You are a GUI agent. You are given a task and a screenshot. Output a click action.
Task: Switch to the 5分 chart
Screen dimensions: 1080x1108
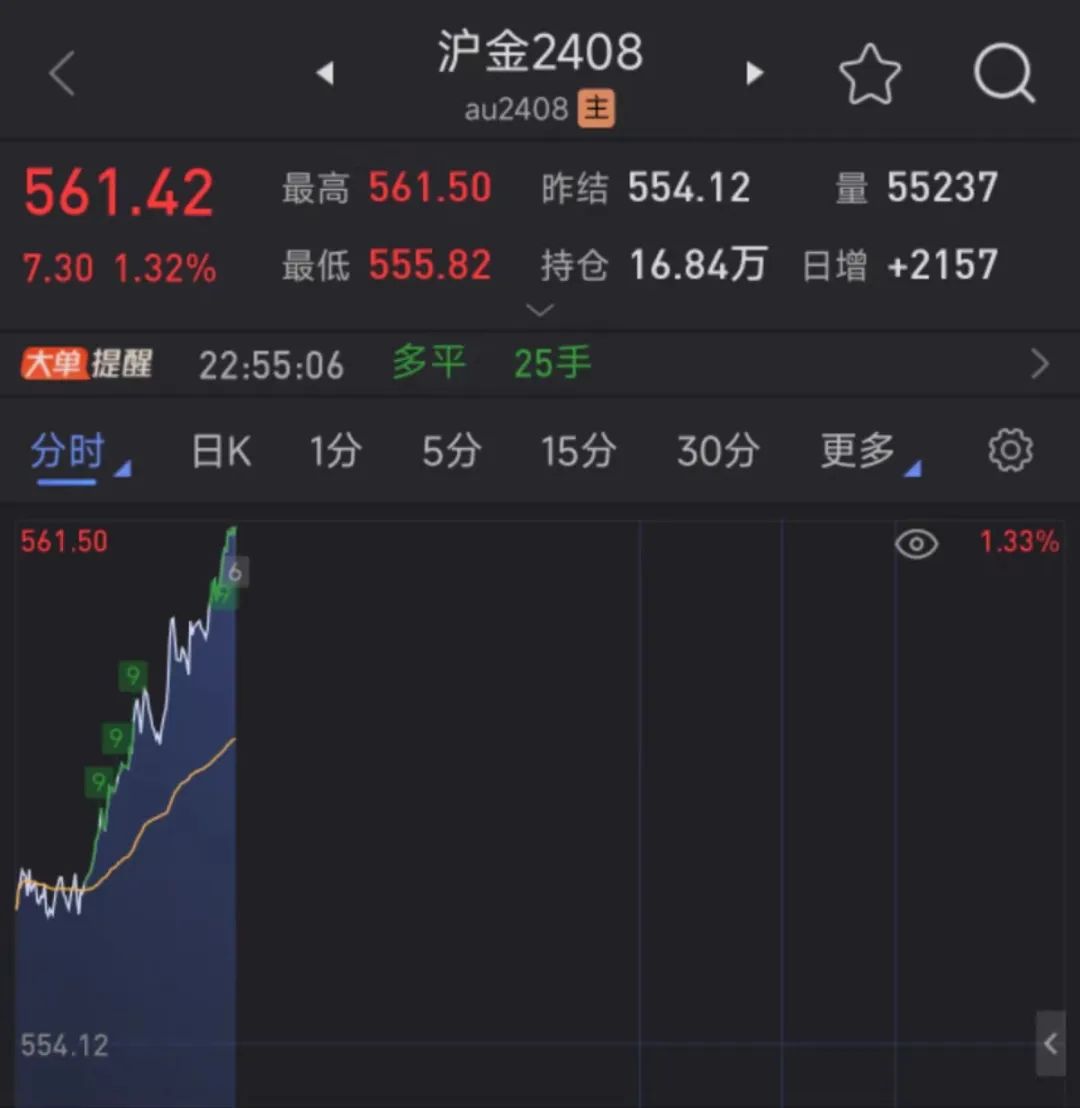451,452
